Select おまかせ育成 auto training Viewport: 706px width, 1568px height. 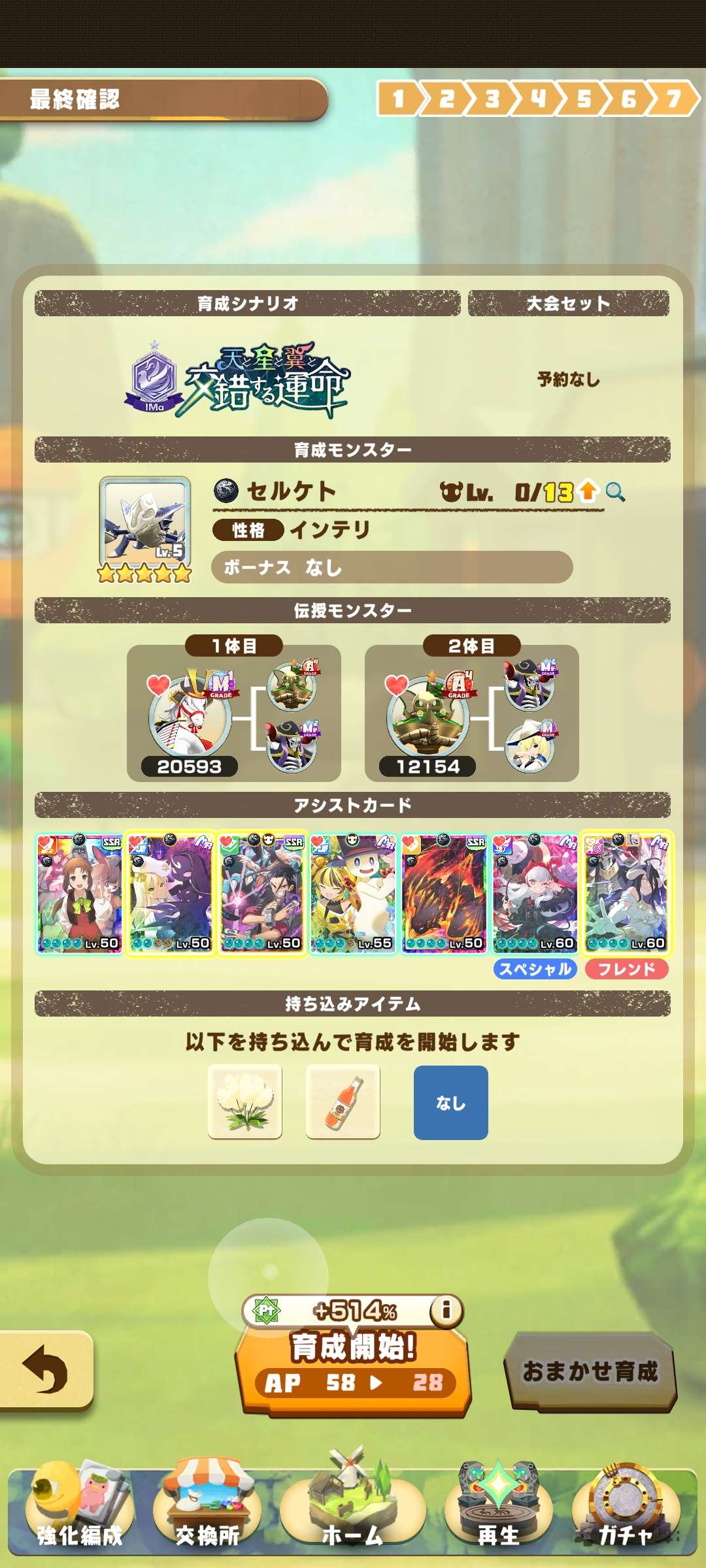(x=590, y=1371)
